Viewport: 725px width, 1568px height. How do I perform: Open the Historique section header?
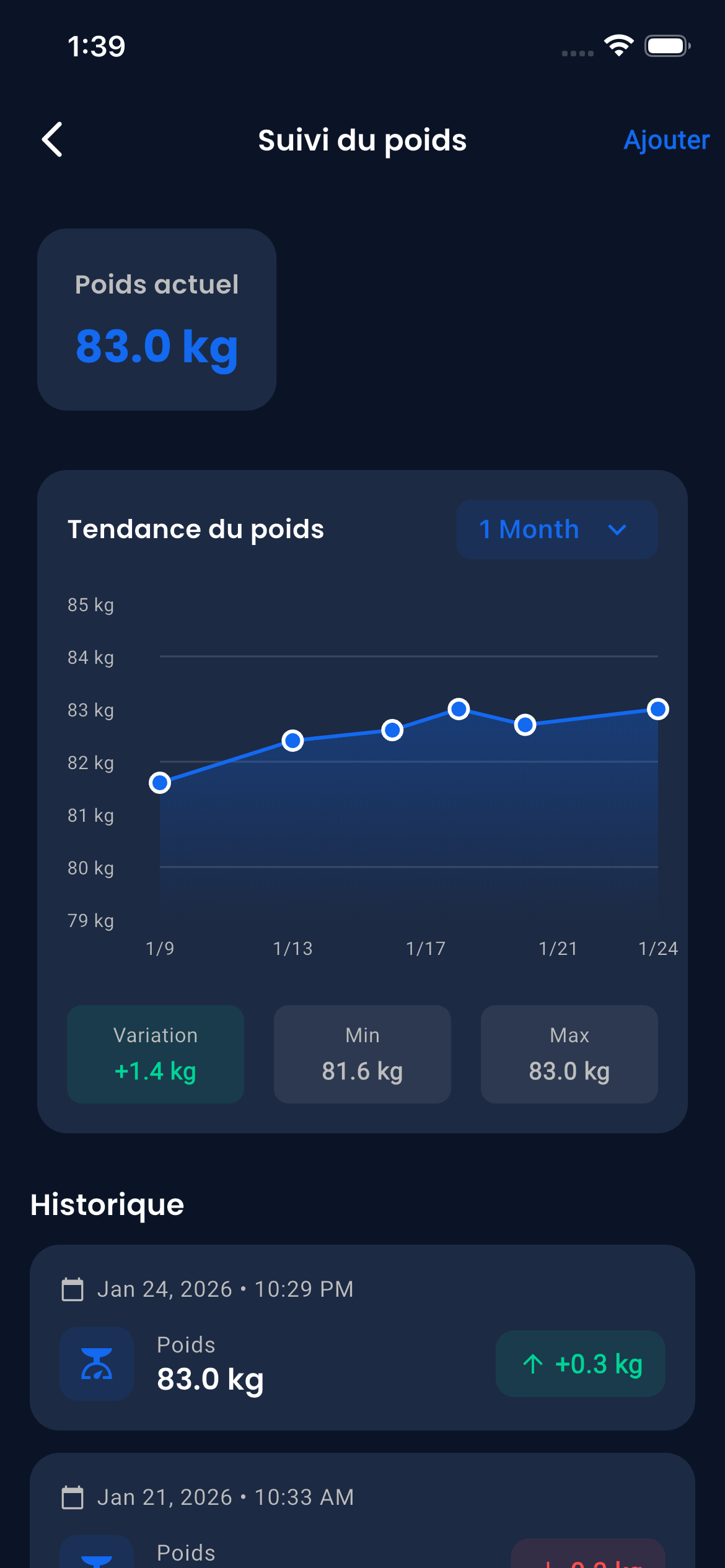click(x=107, y=1204)
